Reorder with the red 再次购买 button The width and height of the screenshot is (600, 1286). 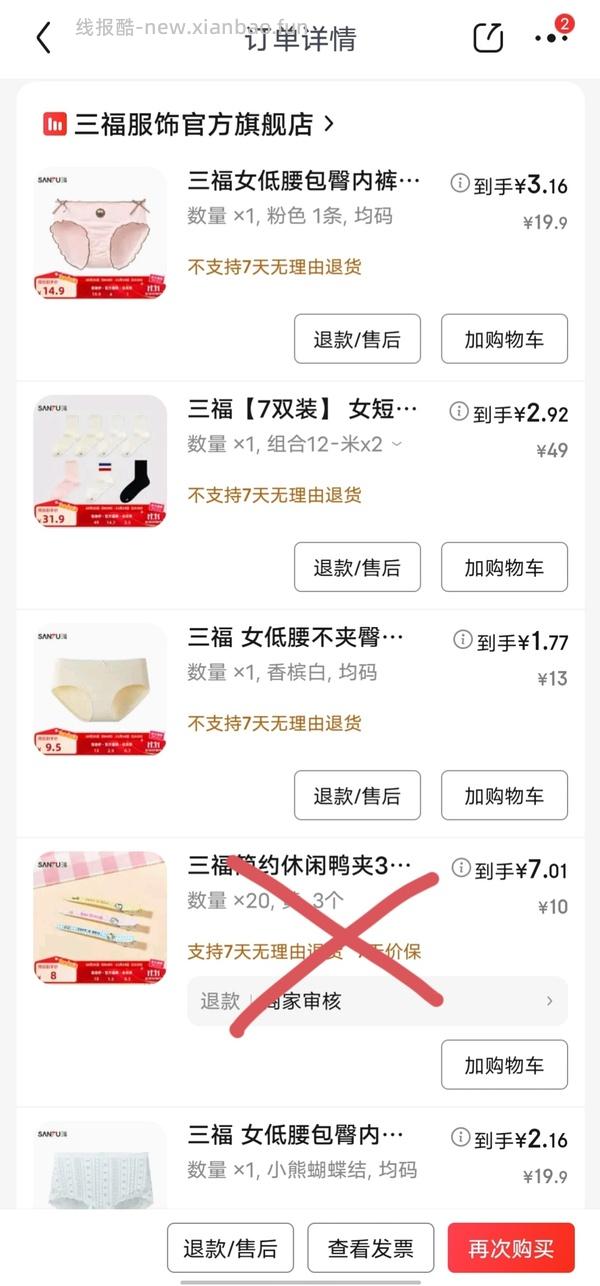[511, 1248]
